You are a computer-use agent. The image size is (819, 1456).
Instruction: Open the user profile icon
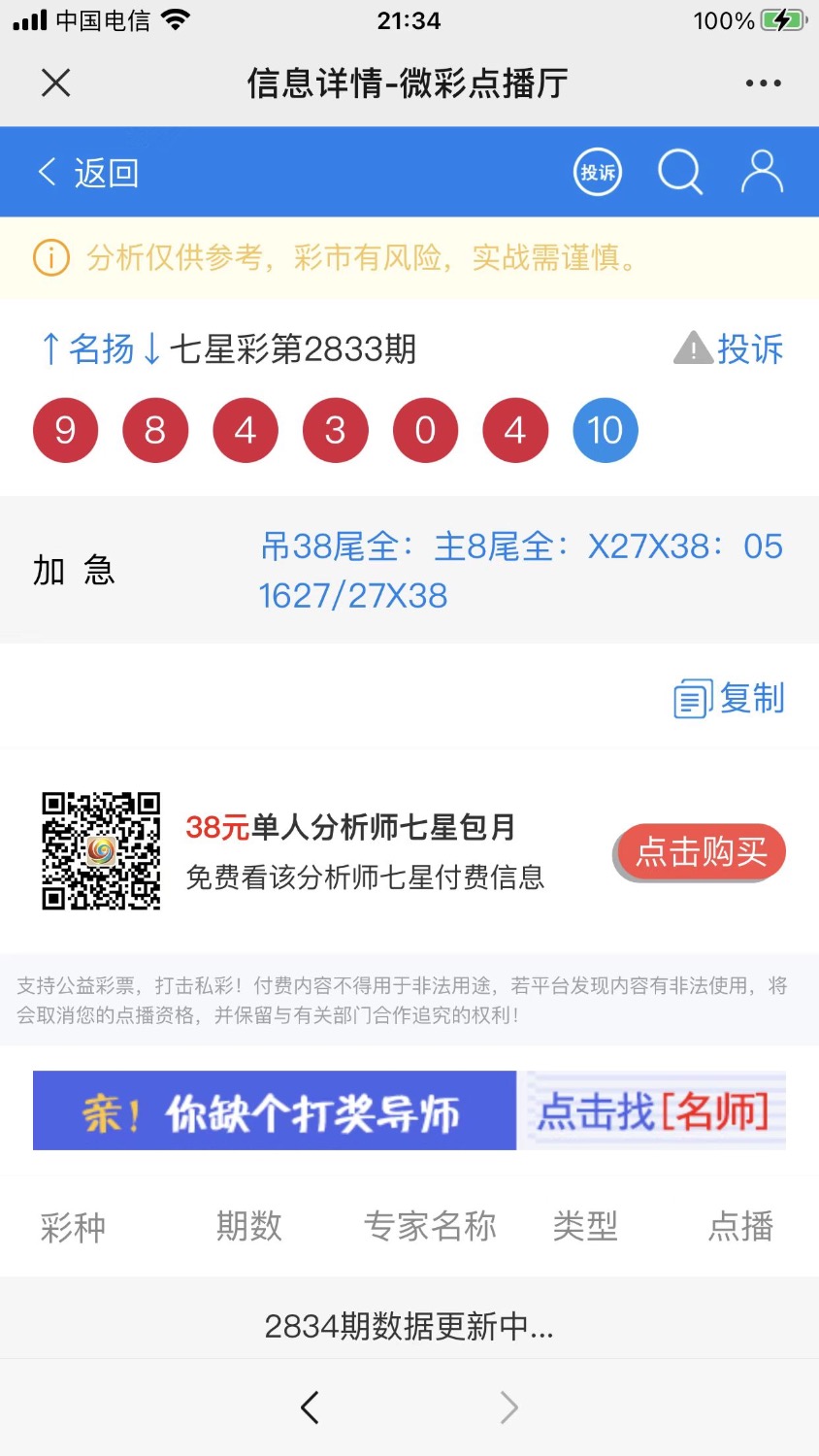[762, 171]
